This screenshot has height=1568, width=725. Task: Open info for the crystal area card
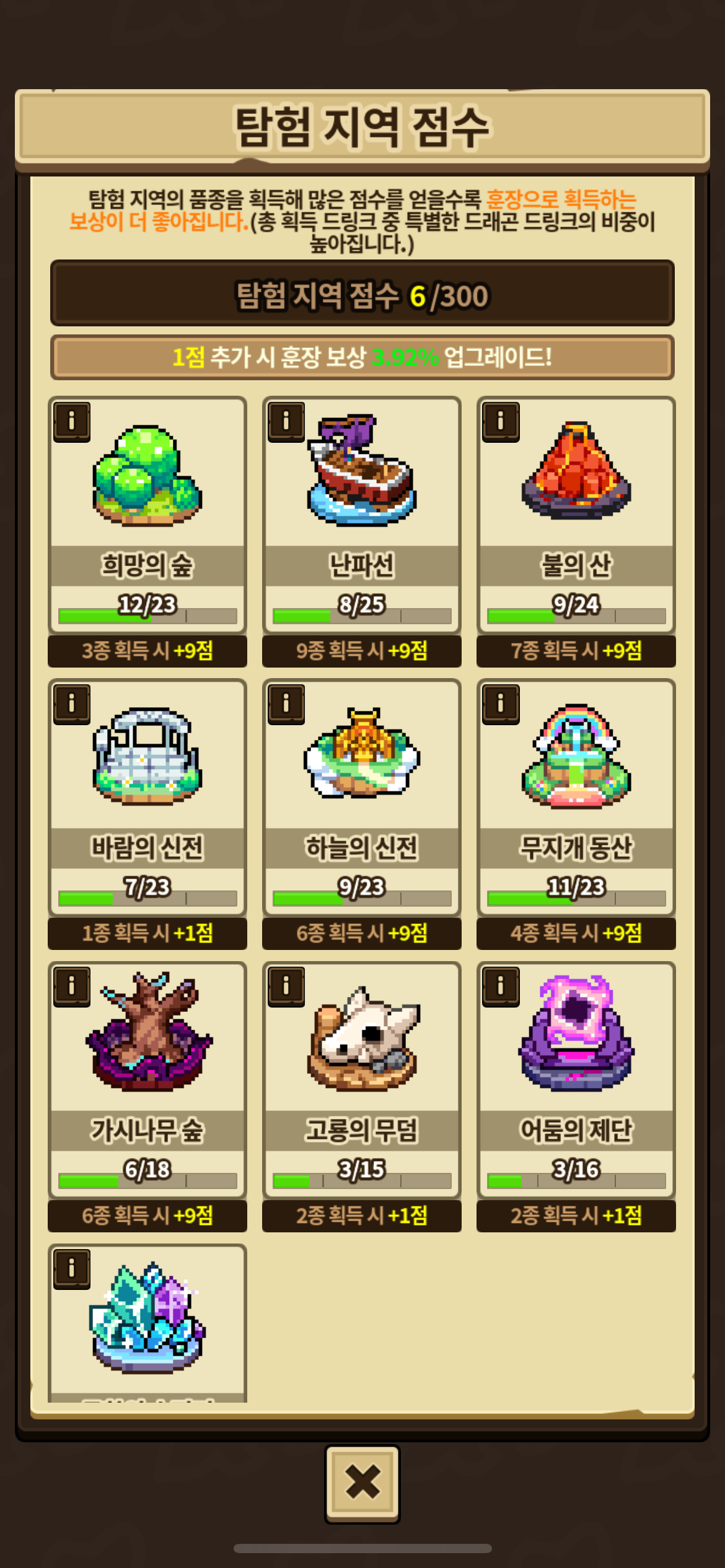72,1269
